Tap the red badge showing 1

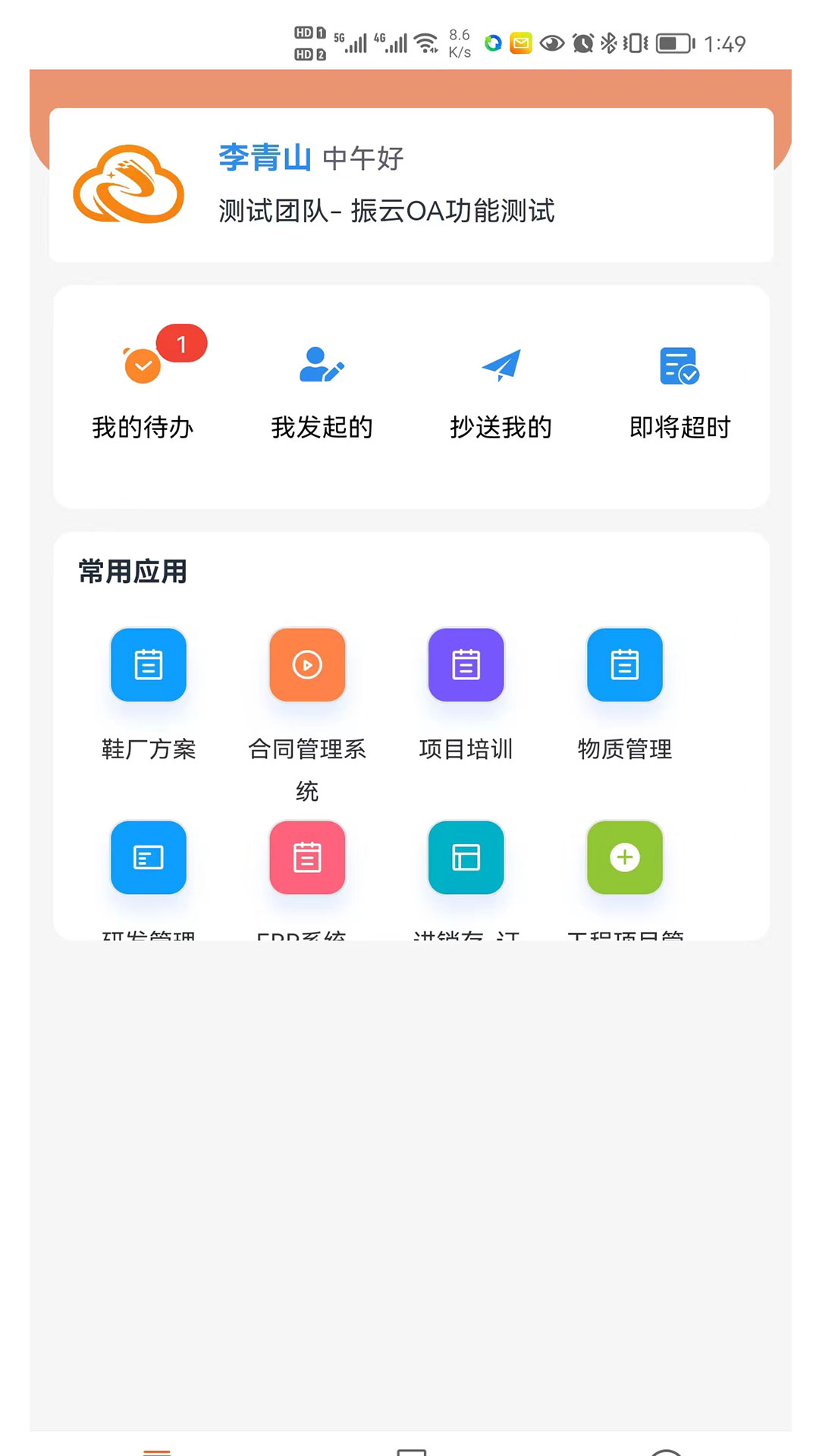click(x=180, y=343)
